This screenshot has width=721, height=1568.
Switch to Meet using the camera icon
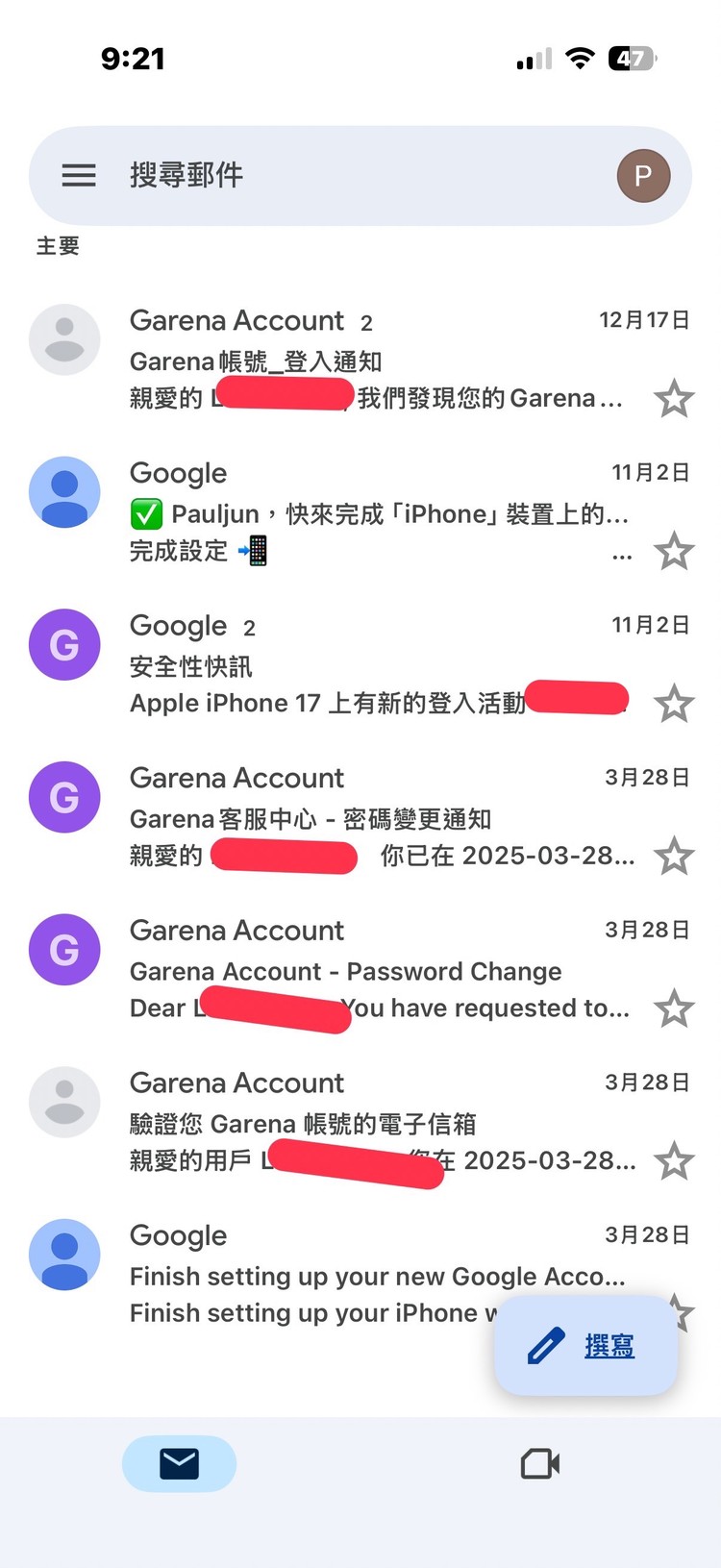[x=538, y=1463]
